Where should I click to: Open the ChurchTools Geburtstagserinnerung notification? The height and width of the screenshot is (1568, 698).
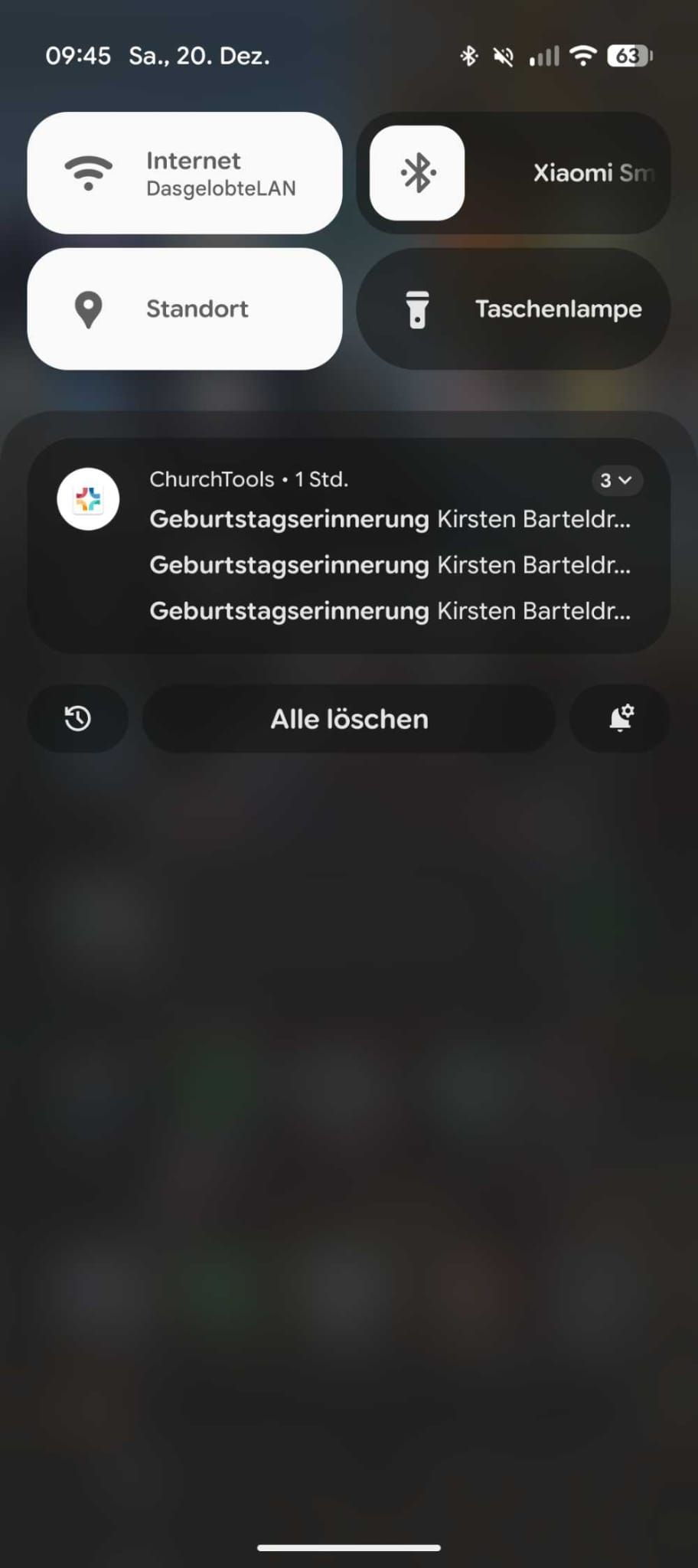coord(390,519)
